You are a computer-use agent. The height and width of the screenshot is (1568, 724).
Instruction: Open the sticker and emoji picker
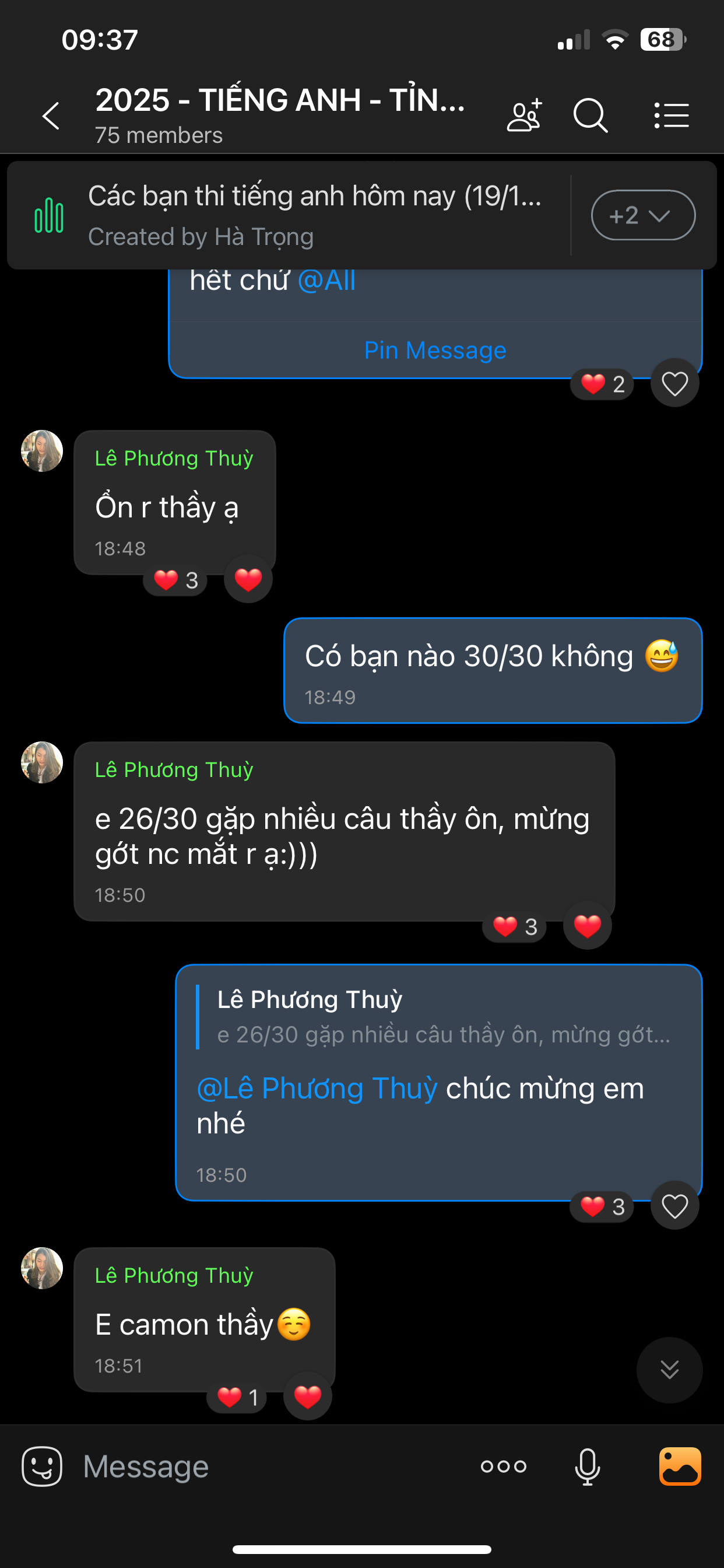point(42,1466)
